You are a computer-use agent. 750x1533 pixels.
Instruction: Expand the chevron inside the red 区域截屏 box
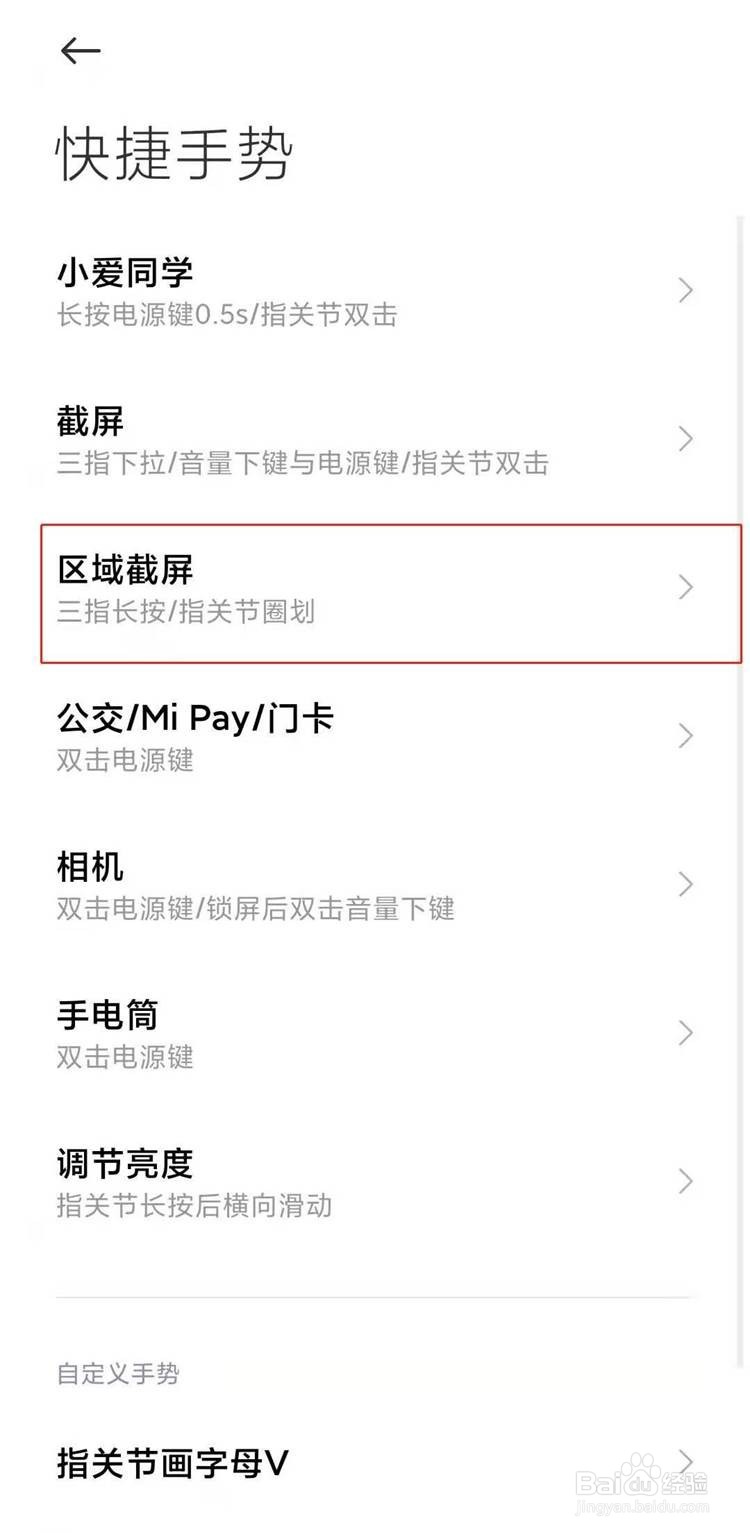(x=686, y=588)
